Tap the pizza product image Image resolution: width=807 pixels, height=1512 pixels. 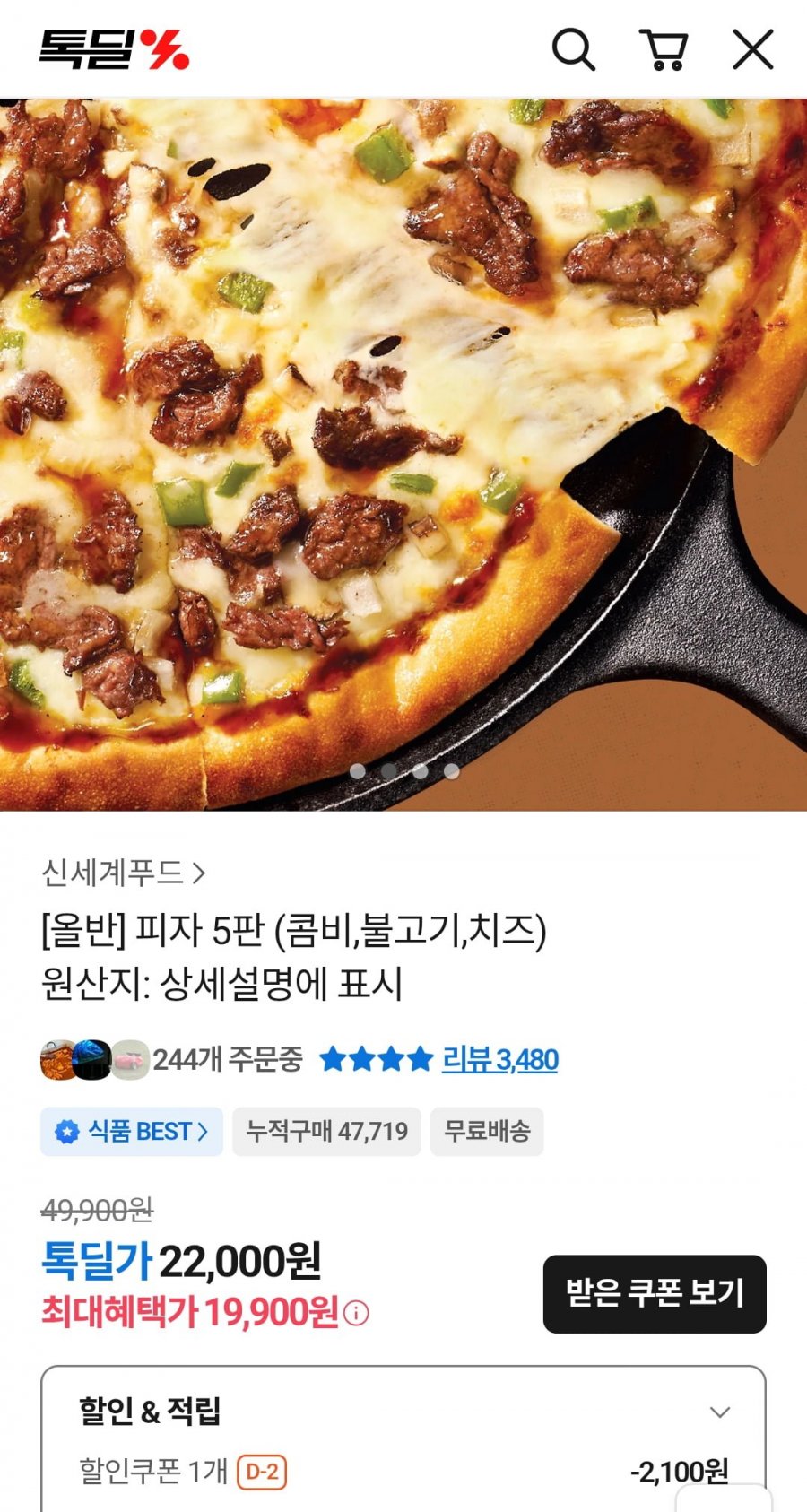click(x=403, y=448)
